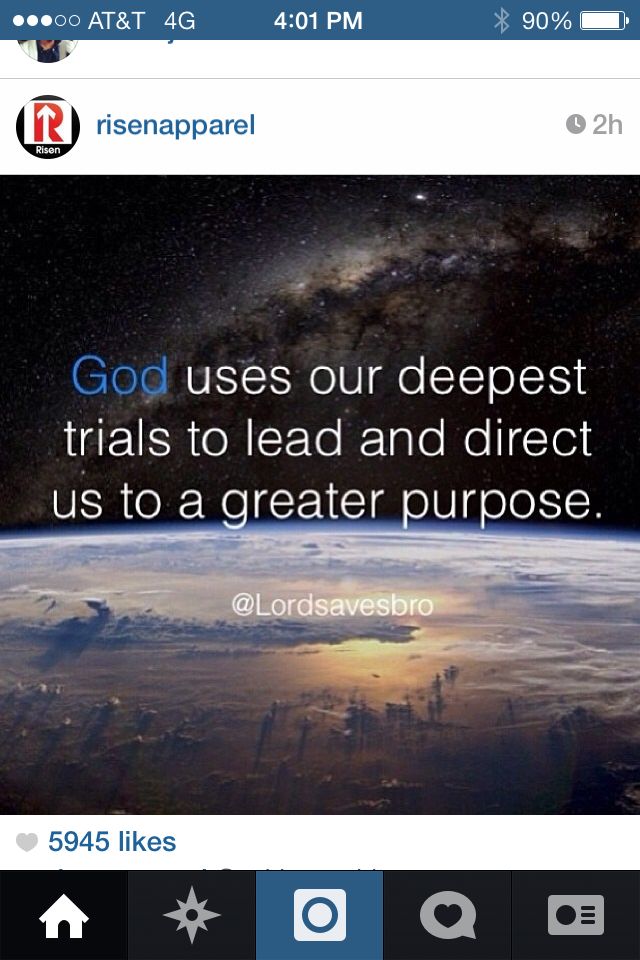View the 5945 likes list
The width and height of the screenshot is (640, 960).
point(111,842)
